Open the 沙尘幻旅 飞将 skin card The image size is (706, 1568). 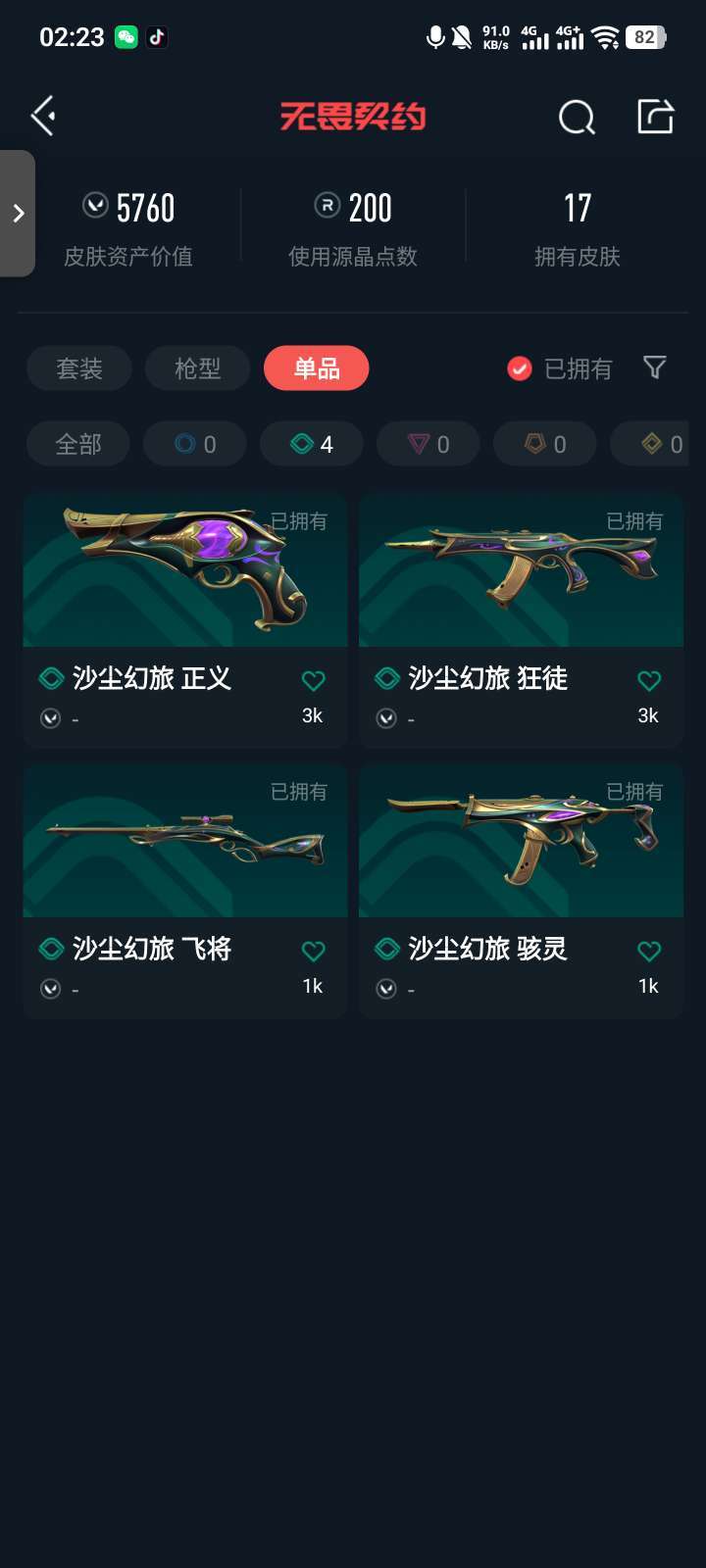185,892
